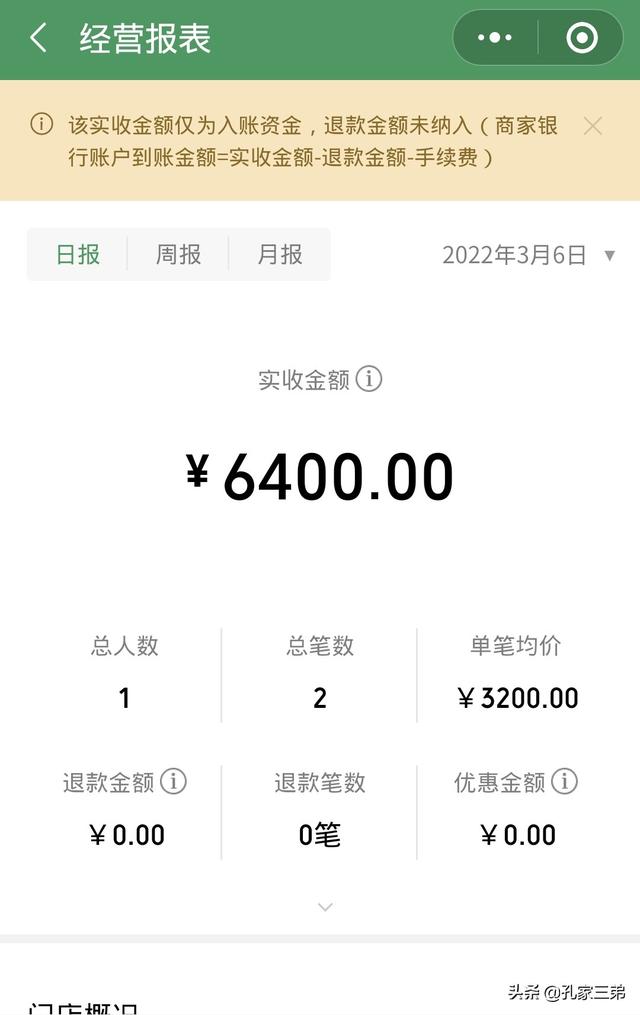Switch to the 月报 tab

[x=280, y=254]
